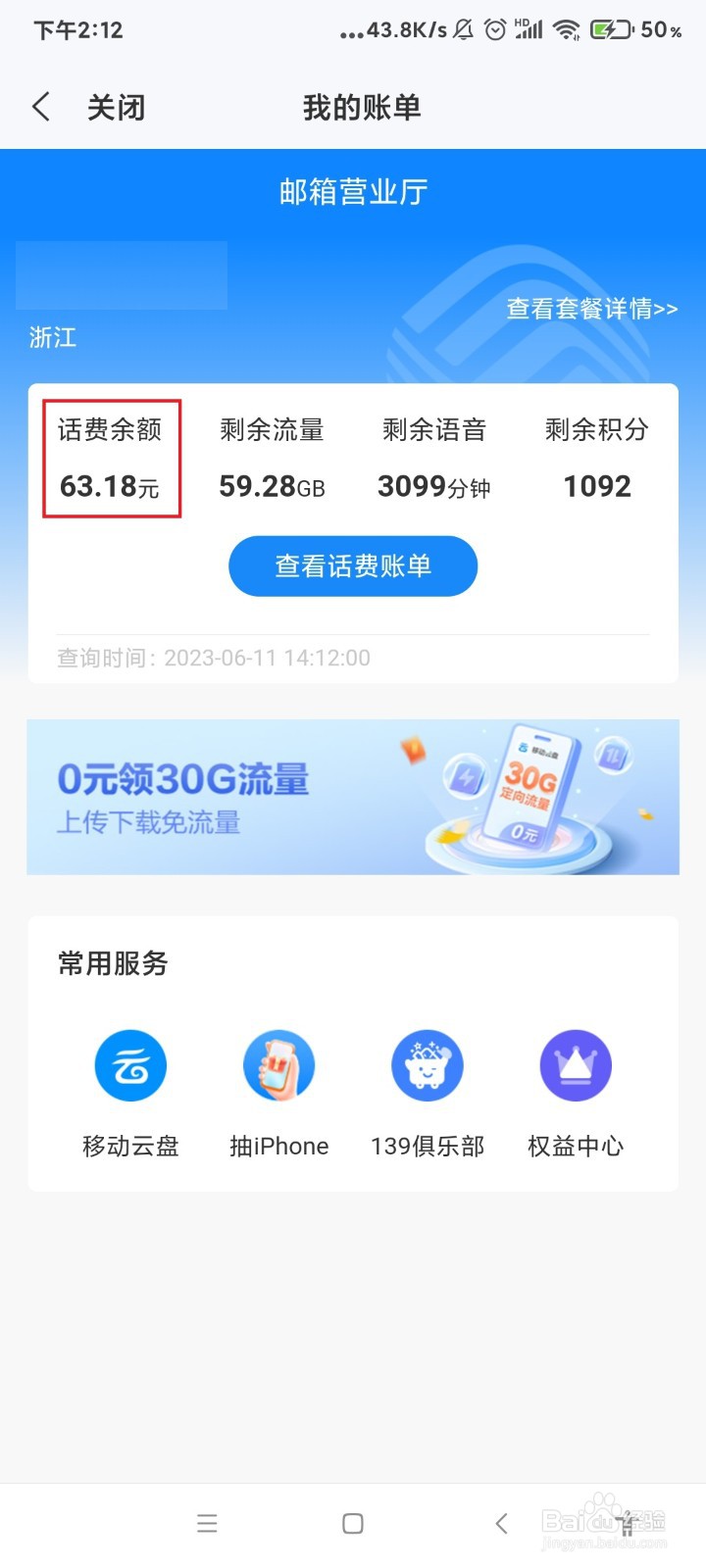Image resolution: width=706 pixels, height=1568 pixels.
Task: Expand the 查看套餐详情 plan details link
Action: click(x=589, y=310)
